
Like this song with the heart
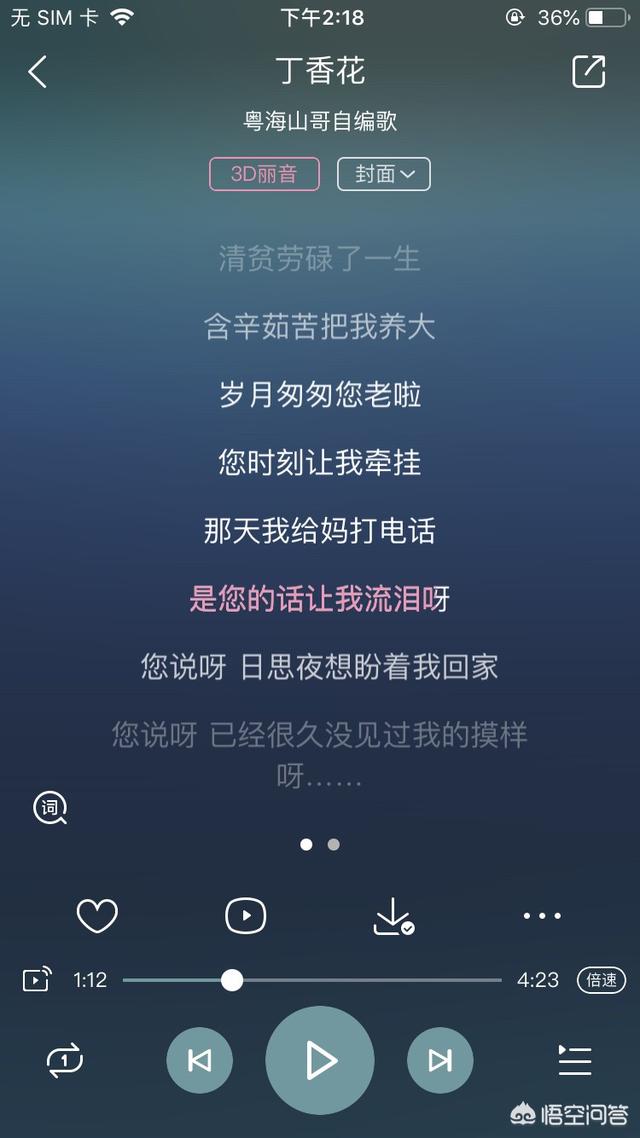(97, 915)
